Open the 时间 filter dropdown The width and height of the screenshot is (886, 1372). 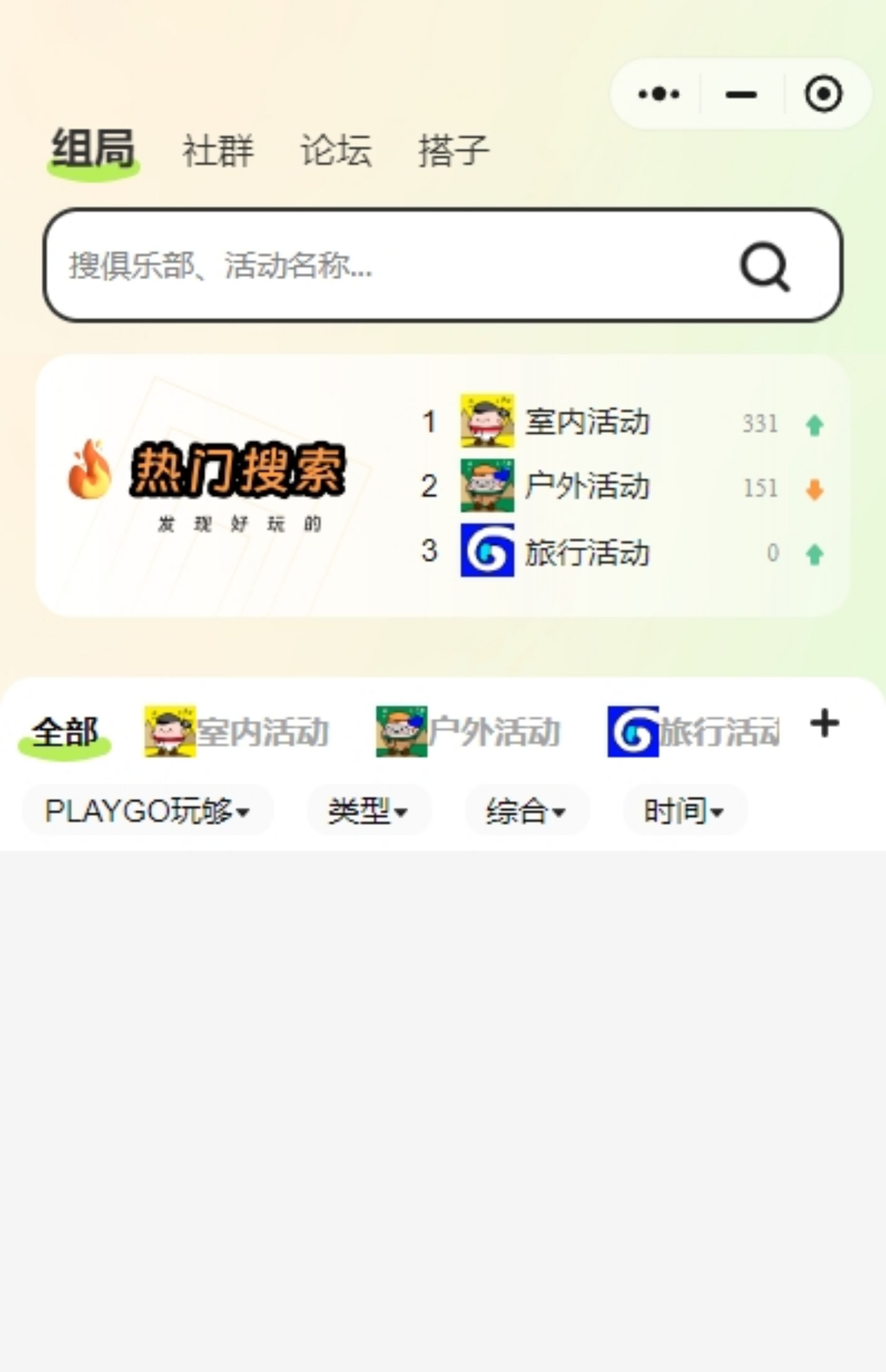pyautogui.click(x=684, y=811)
